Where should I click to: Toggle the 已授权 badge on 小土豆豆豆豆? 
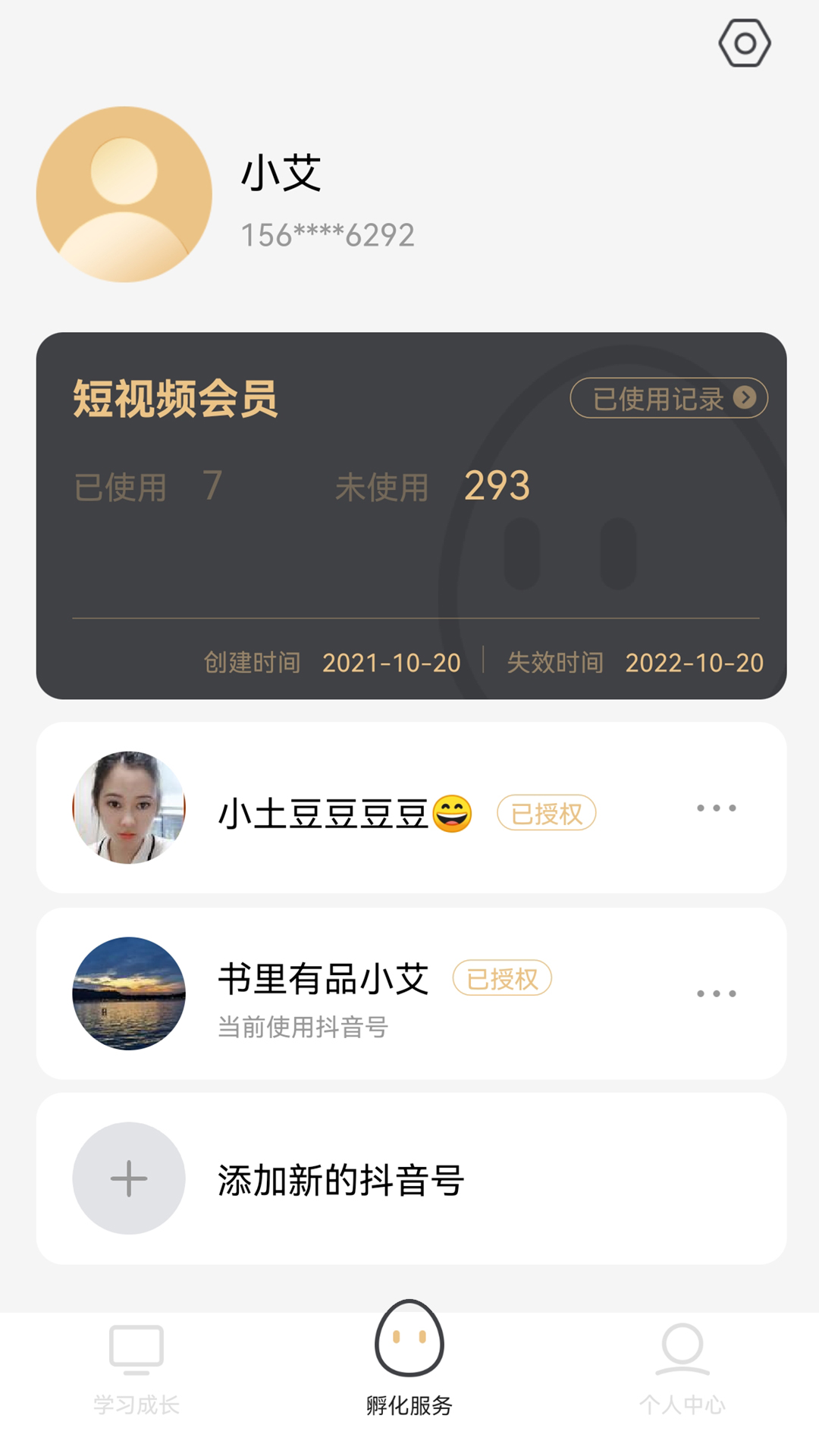coord(546,813)
